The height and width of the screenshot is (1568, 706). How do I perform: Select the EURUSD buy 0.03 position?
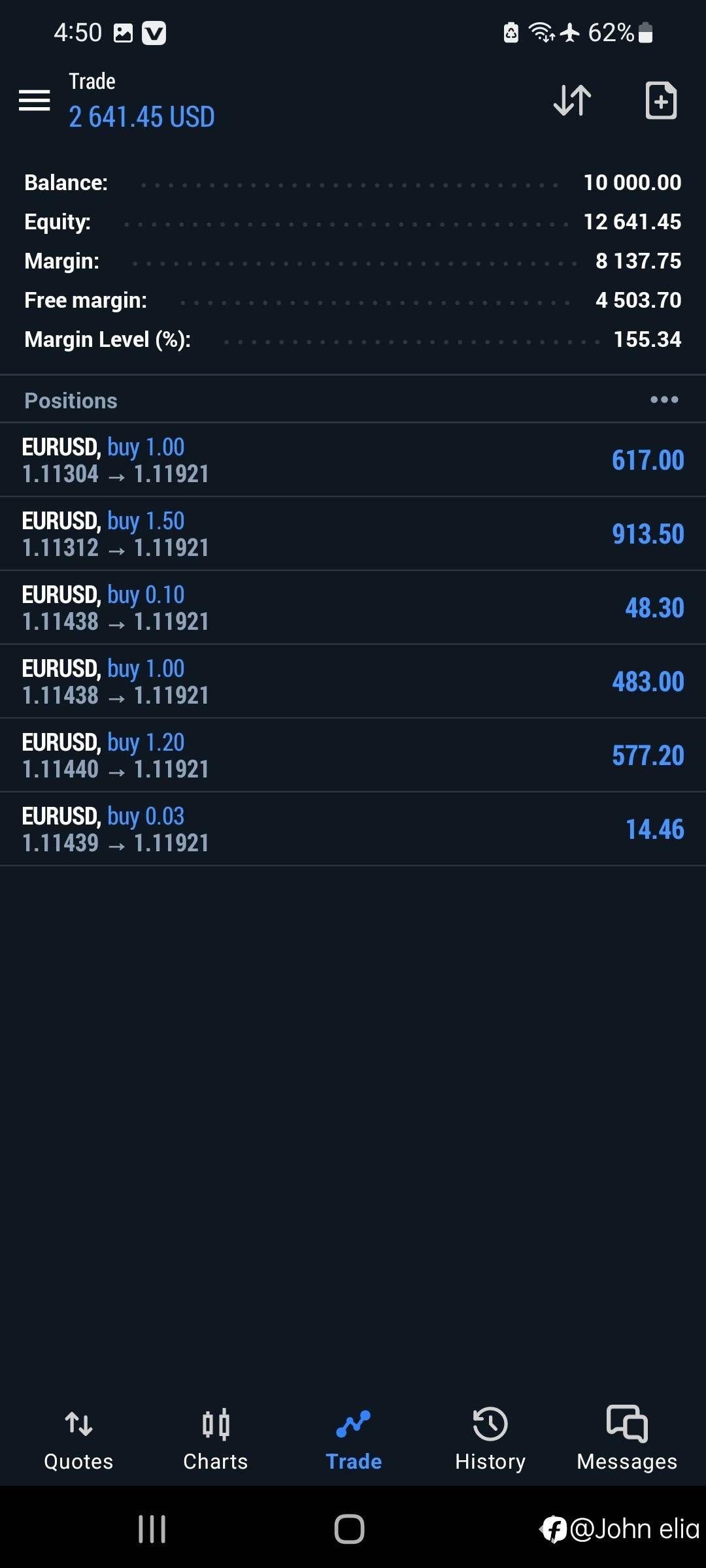[x=353, y=829]
